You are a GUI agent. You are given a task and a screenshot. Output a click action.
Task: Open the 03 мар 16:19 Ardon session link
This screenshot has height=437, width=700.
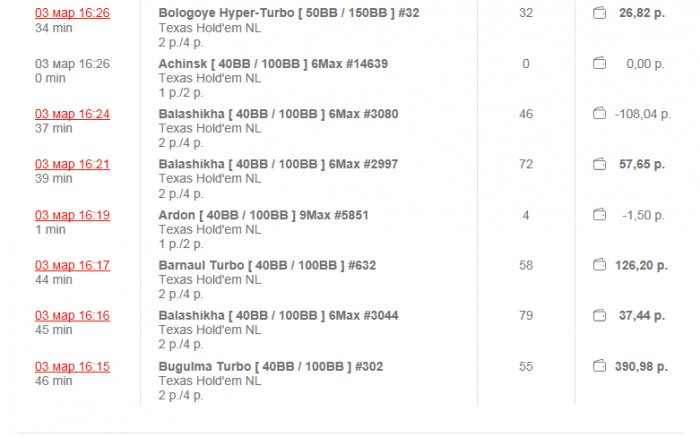[x=72, y=215]
